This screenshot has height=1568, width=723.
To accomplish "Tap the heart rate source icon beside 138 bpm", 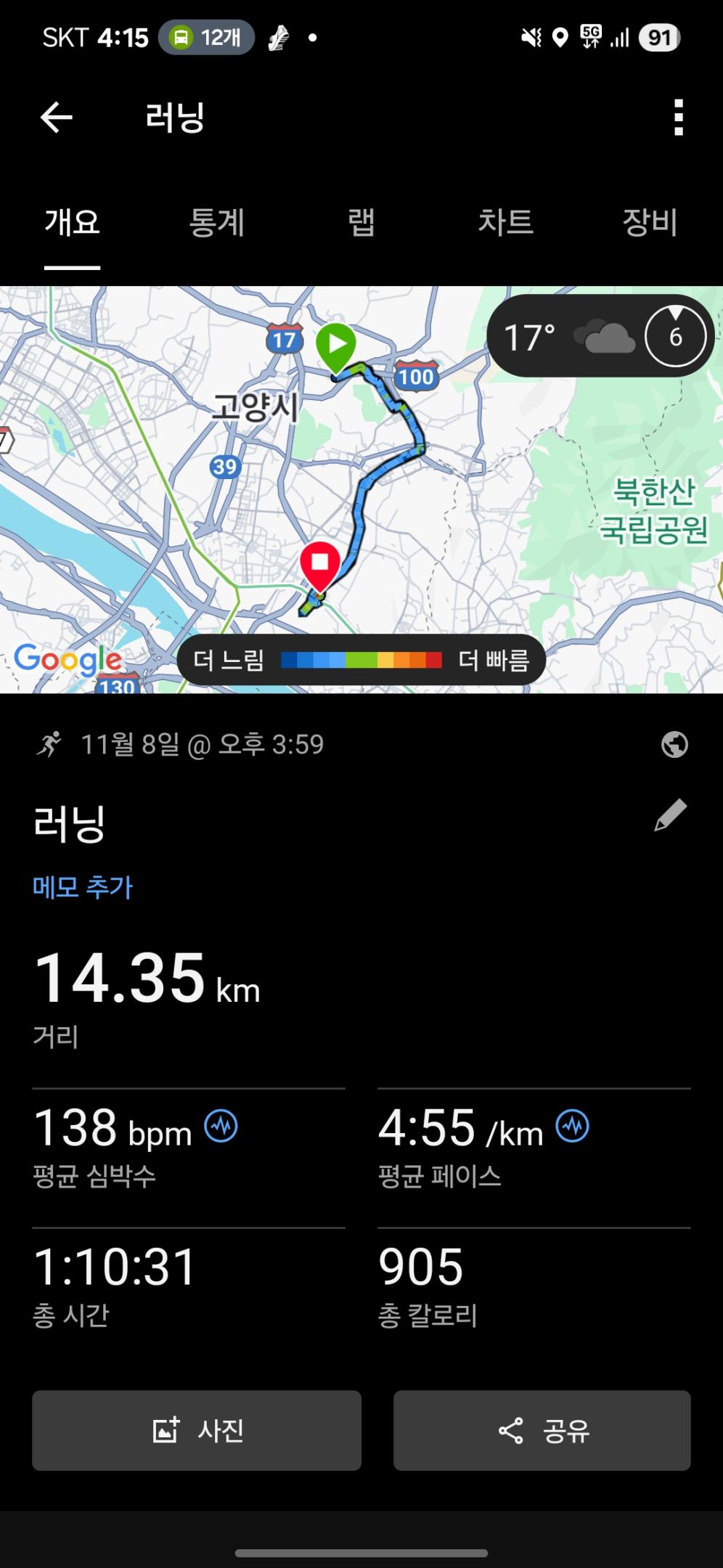I will (221, 1124).
